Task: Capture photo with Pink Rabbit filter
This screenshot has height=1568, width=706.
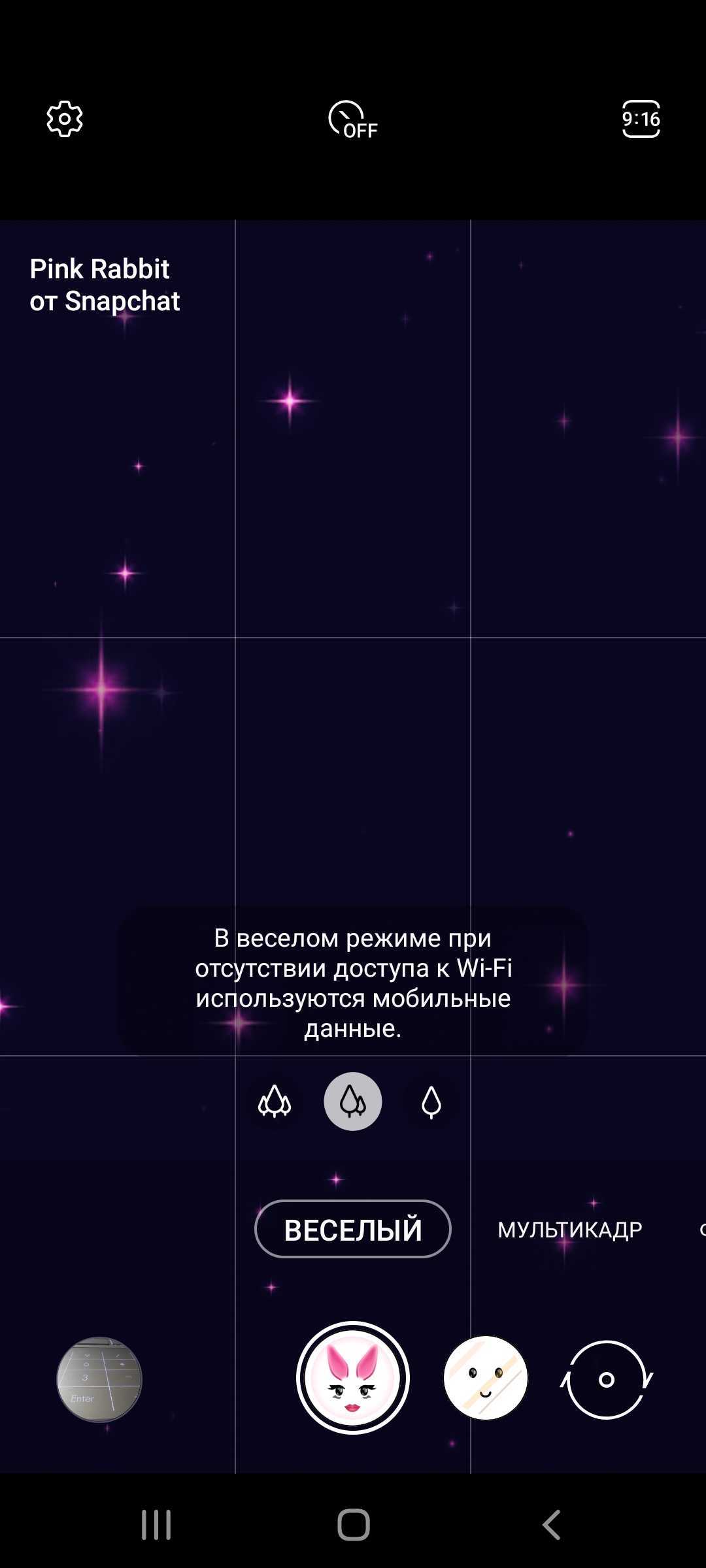Action: click(353, 1377)
